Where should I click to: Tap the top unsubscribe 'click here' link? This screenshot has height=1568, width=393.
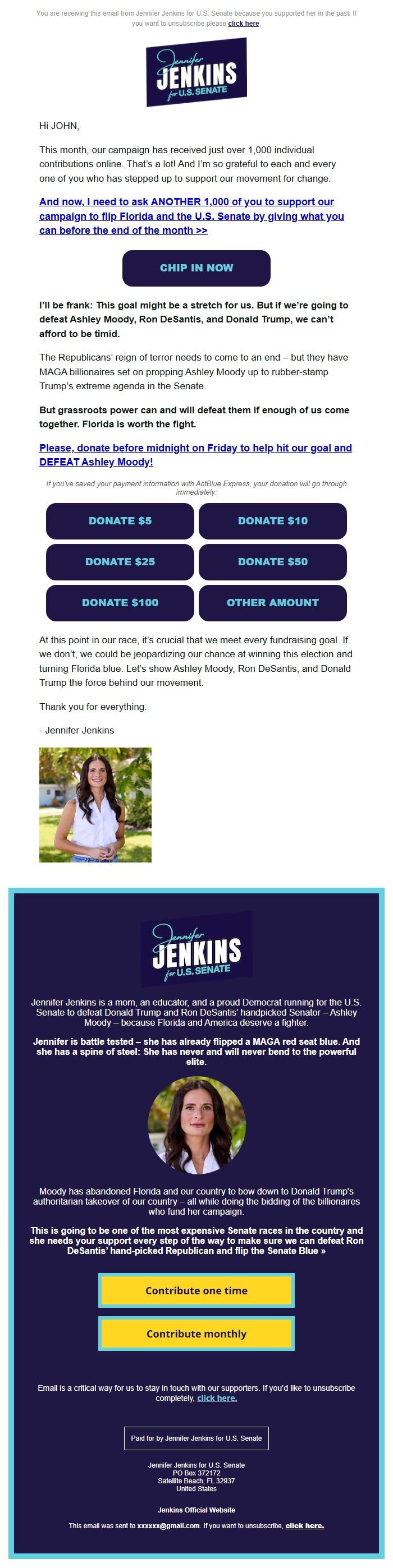click(243, 23)
